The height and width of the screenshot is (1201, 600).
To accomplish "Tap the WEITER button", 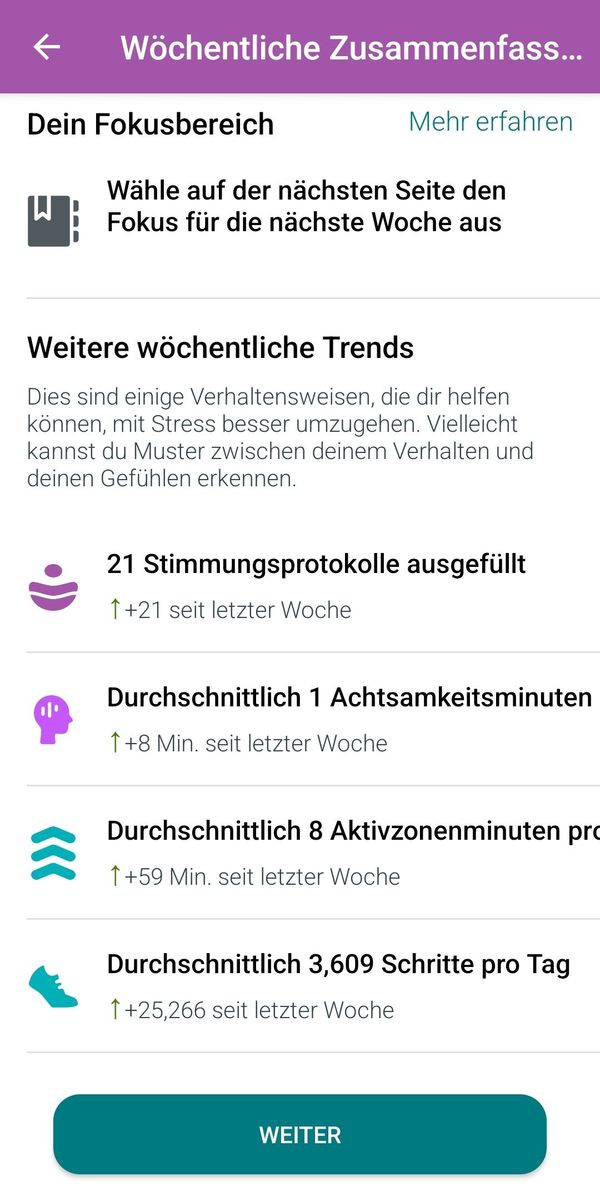I will point(300,1135).
